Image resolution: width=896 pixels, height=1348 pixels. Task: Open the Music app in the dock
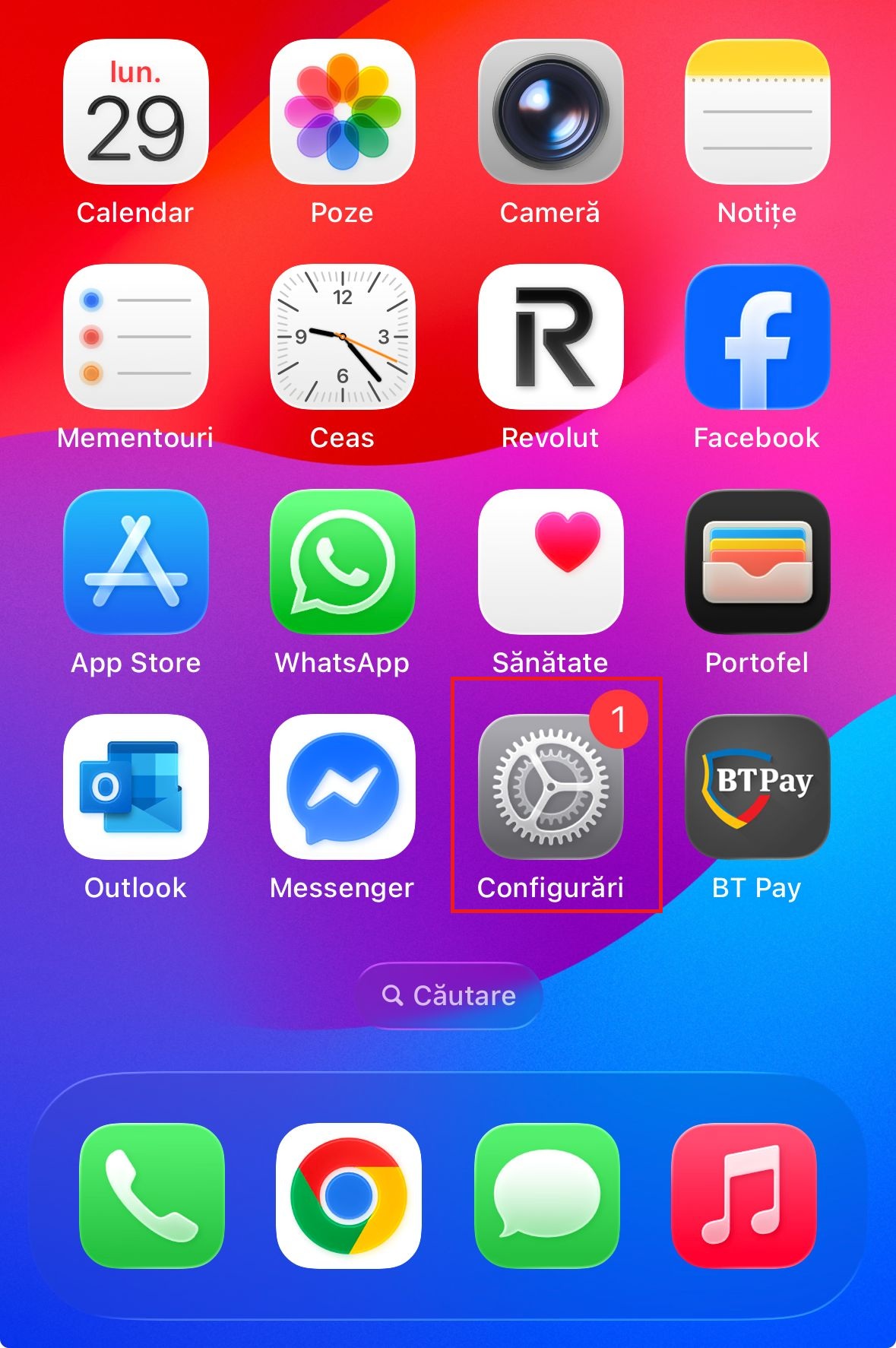(x=744, y=1196)
